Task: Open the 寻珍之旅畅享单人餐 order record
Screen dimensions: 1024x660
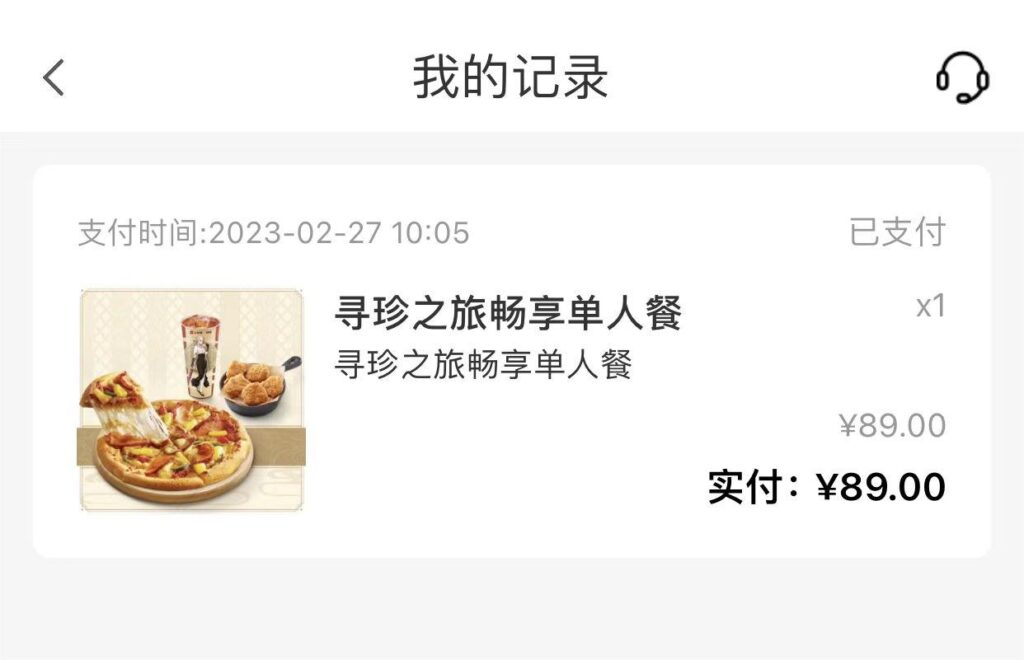Action: 508,314
